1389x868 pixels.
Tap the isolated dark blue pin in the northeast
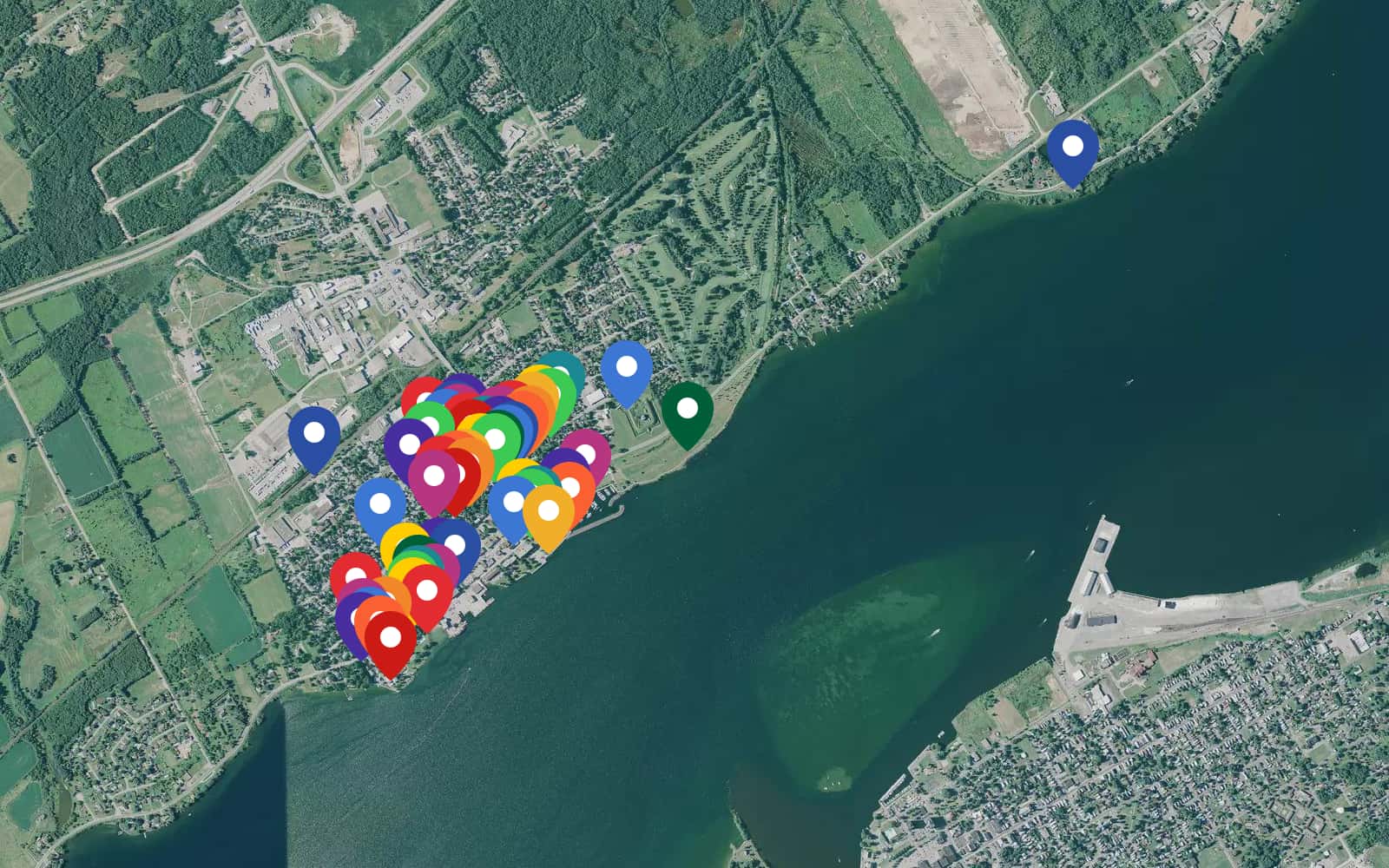pos(1072,148)
